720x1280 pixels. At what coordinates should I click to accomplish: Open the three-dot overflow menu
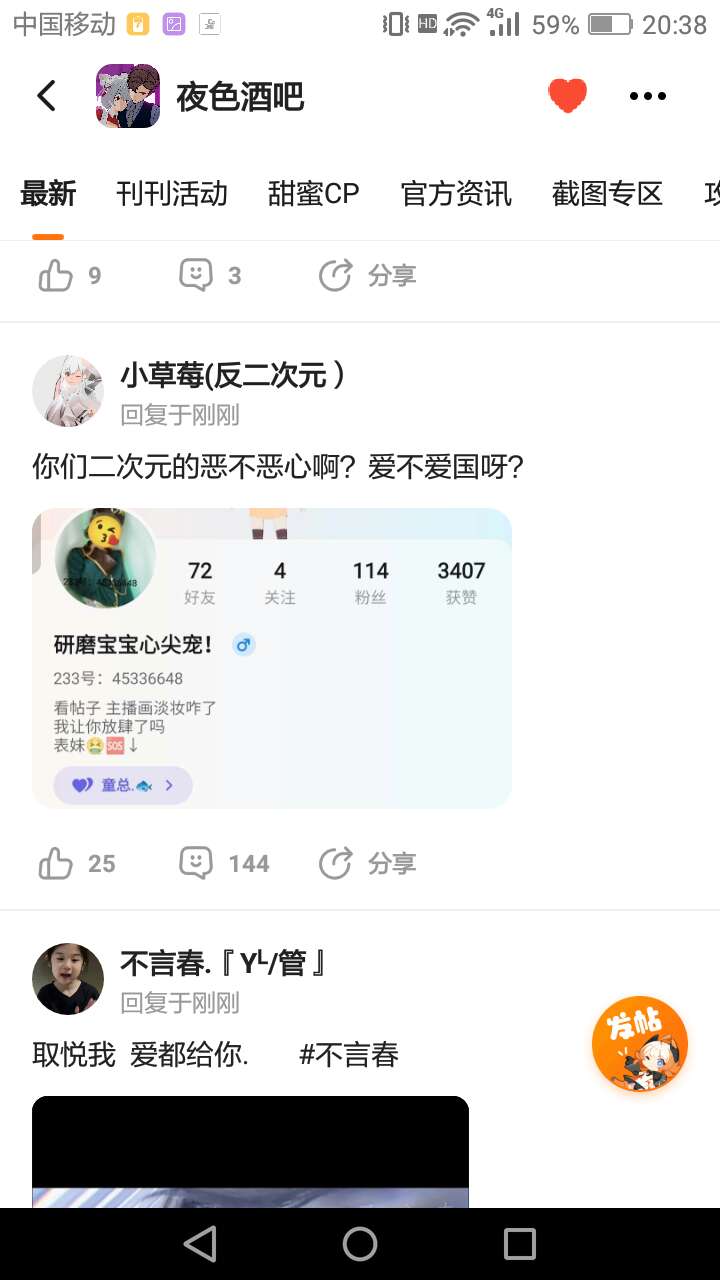[x=647, y=96]
